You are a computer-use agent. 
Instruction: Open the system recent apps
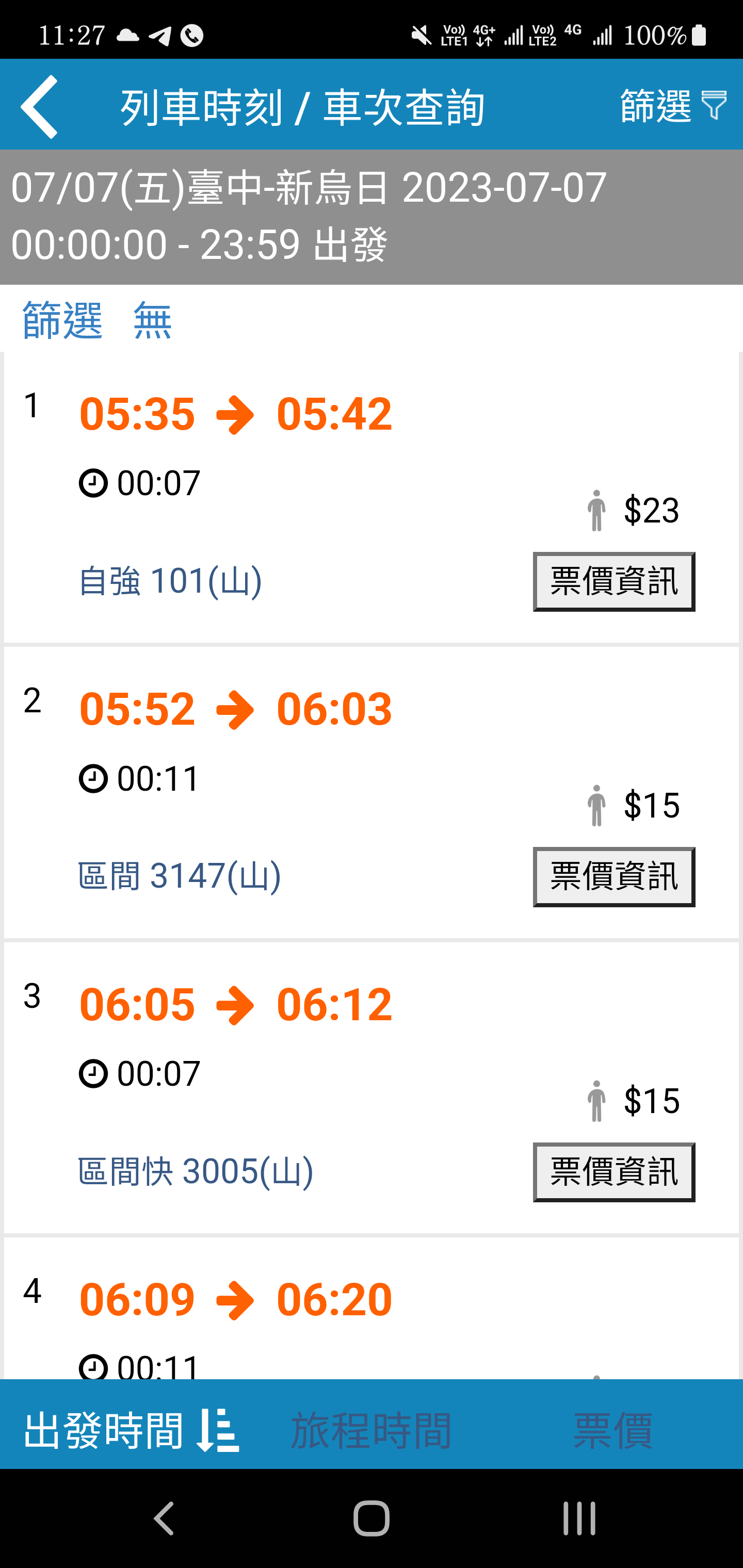click(578, 1518)
